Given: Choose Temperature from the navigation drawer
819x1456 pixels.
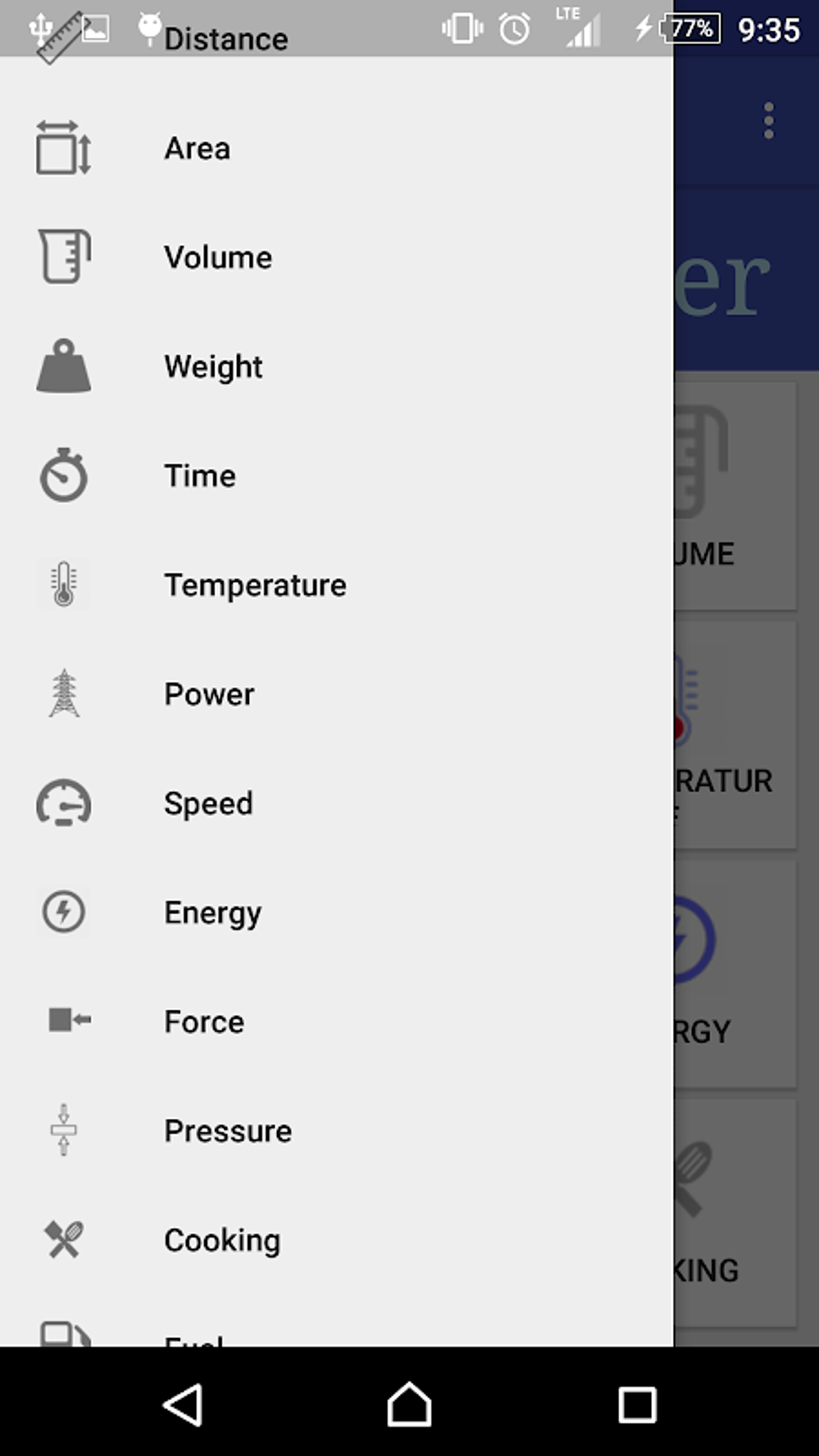Looking at the screenshot, I should click(x=254, y=585).
